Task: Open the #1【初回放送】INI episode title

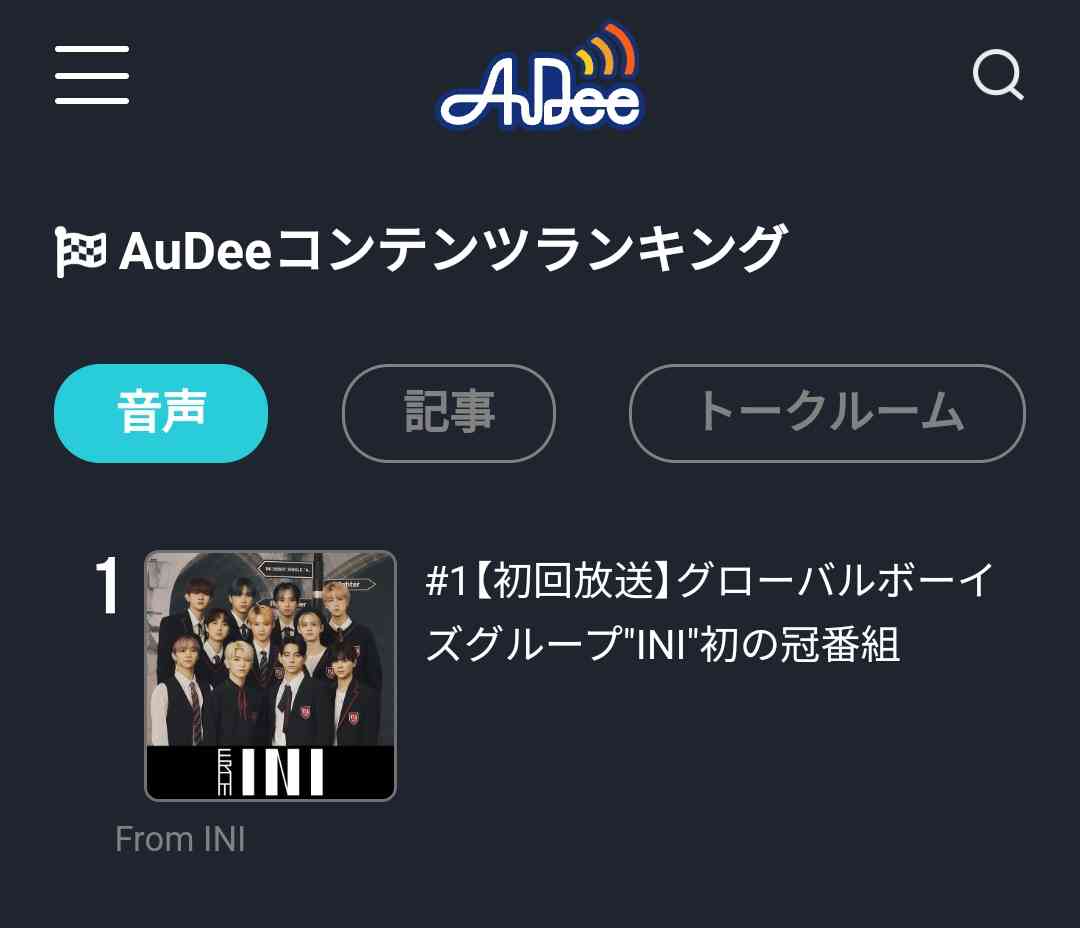Action: pos(708,613)
